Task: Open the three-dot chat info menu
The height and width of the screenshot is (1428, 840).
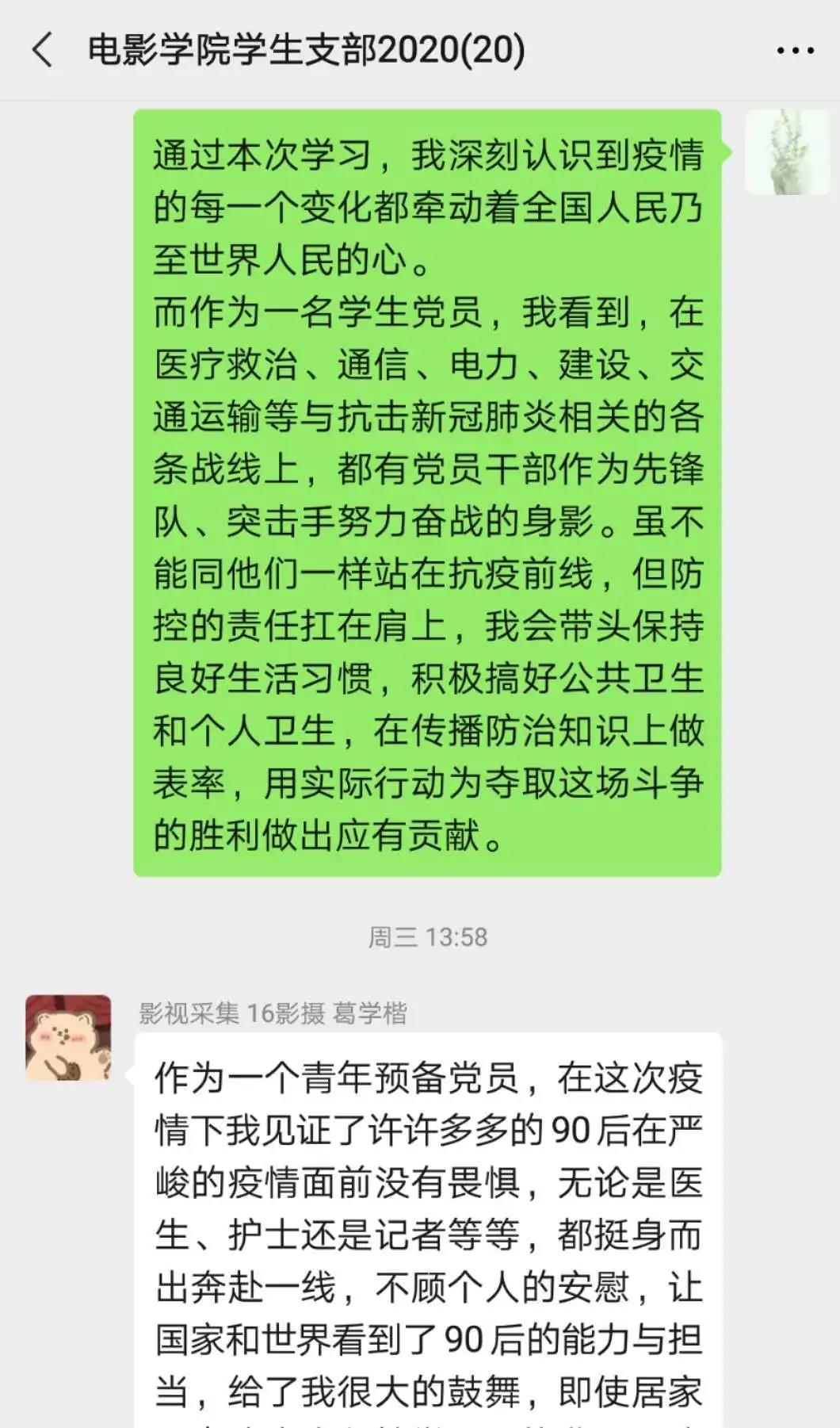Action: [794, 51]
